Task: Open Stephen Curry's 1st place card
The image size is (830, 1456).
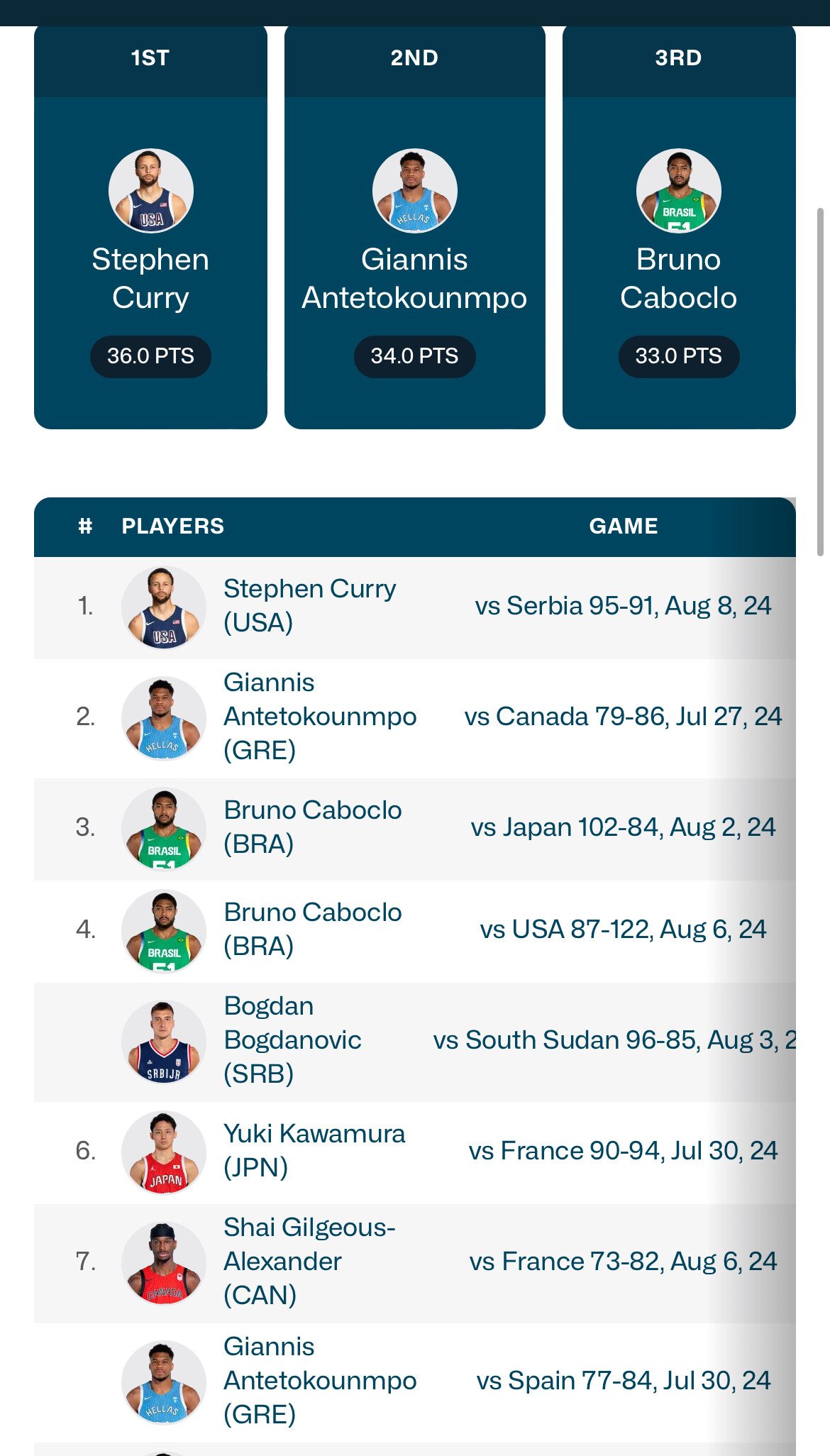Action: coord(150,227)
